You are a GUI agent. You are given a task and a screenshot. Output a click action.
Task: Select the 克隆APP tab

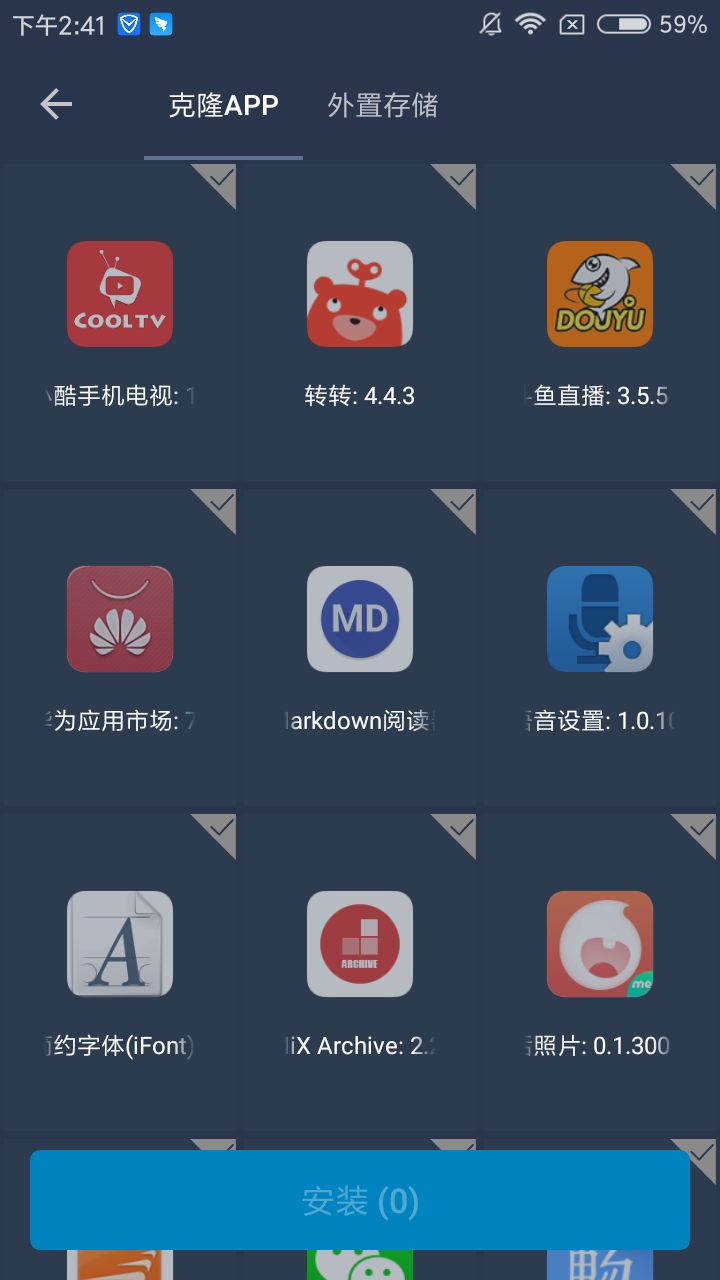(x=223, y=105)
